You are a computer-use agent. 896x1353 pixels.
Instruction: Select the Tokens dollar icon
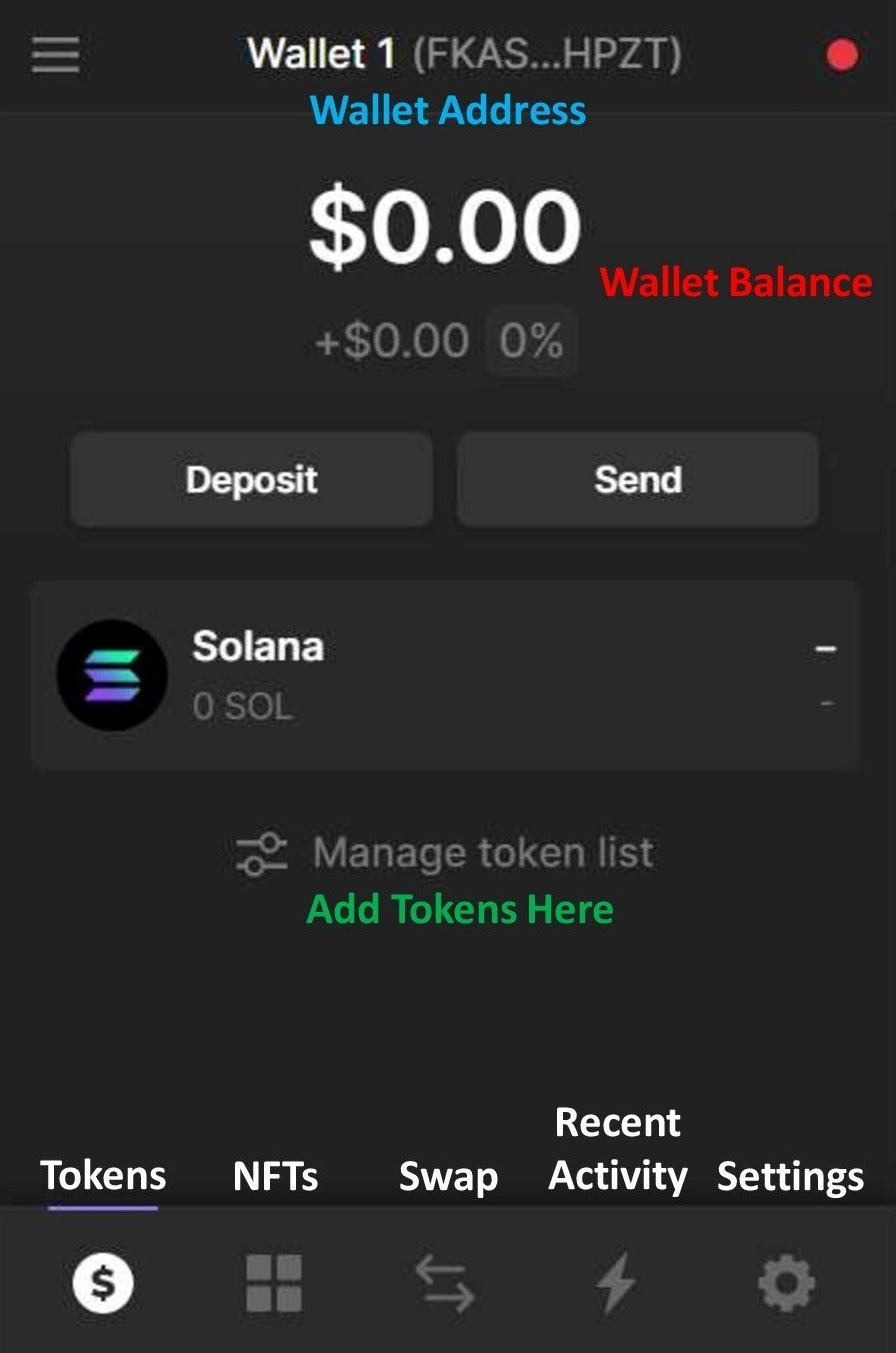click(103, 1285)
